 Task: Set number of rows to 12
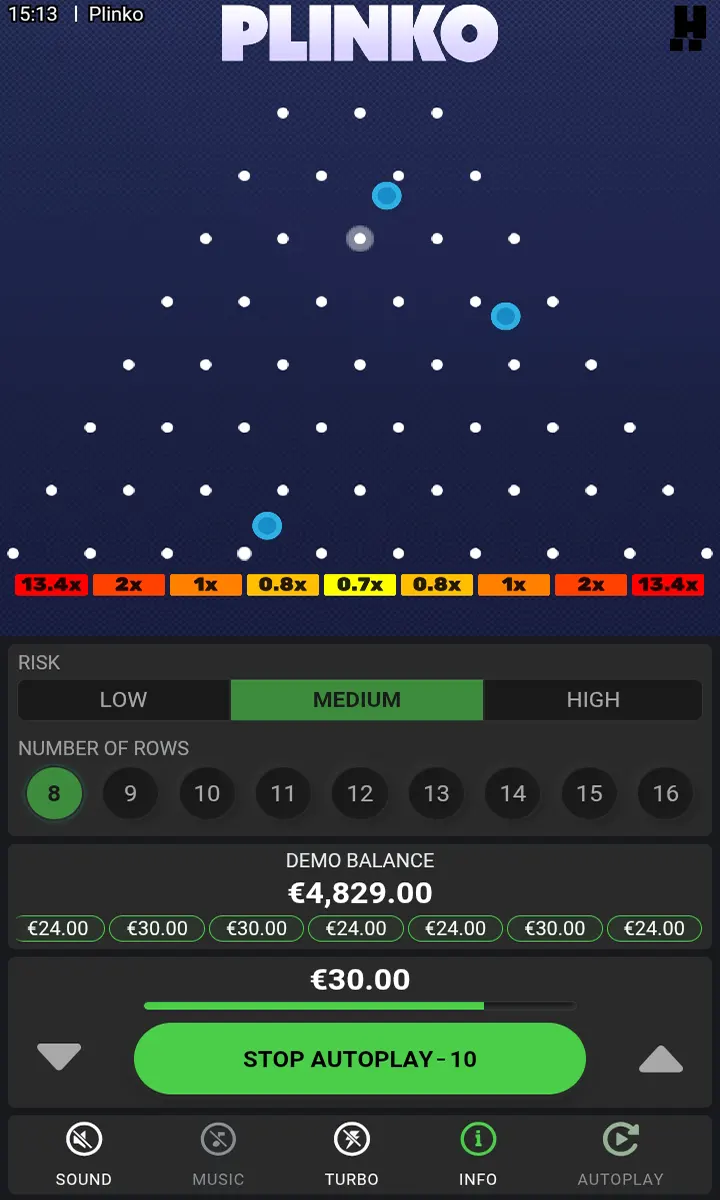360,793
